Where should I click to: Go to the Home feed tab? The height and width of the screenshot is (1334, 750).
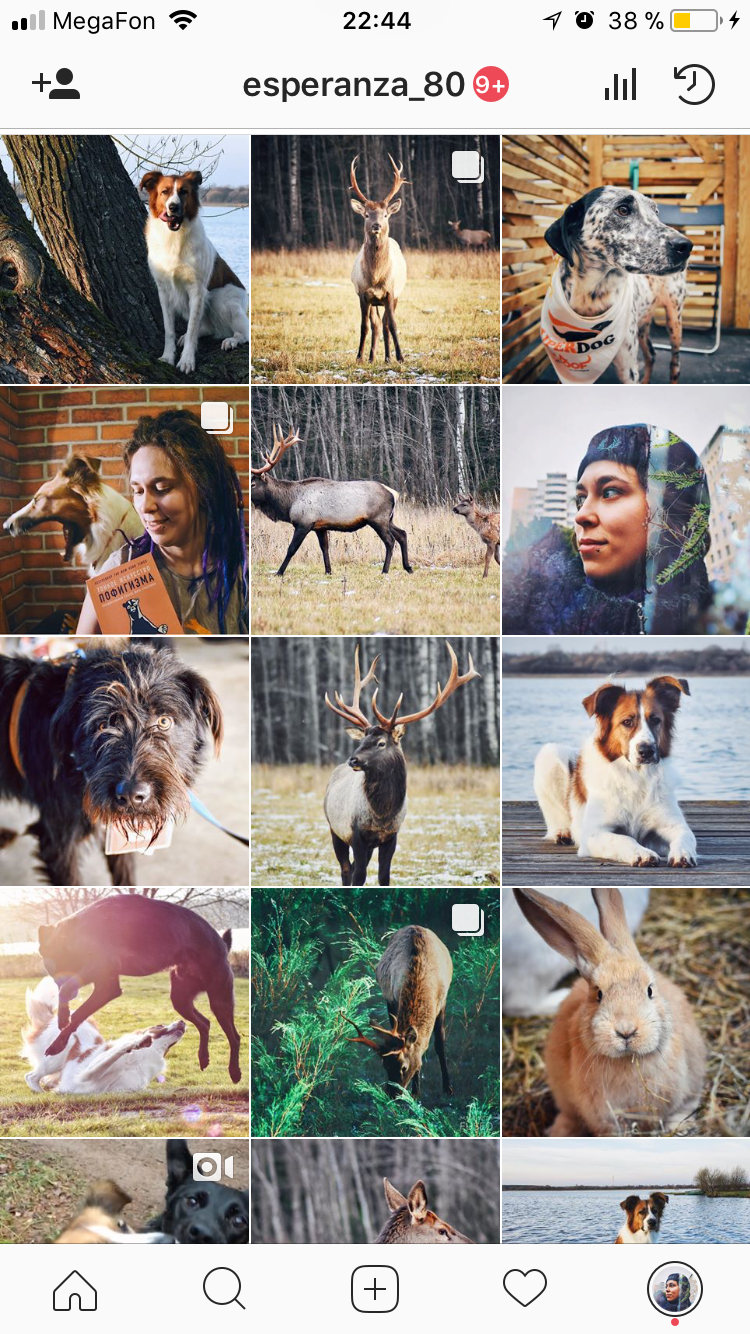(x=75, y=1289)
